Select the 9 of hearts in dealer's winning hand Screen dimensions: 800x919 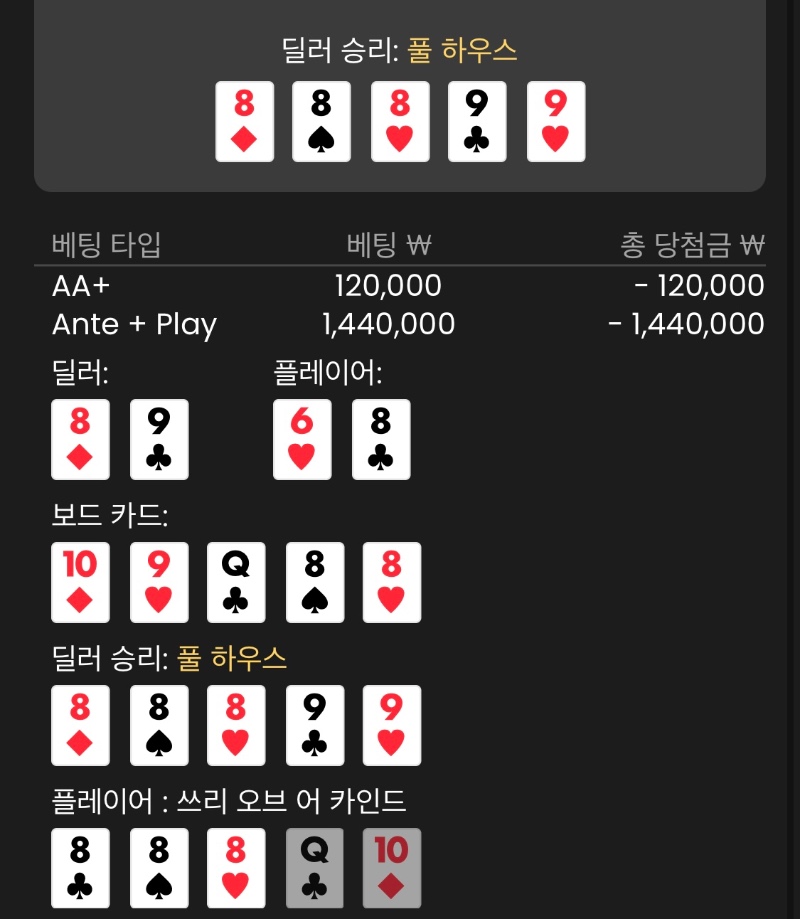(x=391, y=725)
